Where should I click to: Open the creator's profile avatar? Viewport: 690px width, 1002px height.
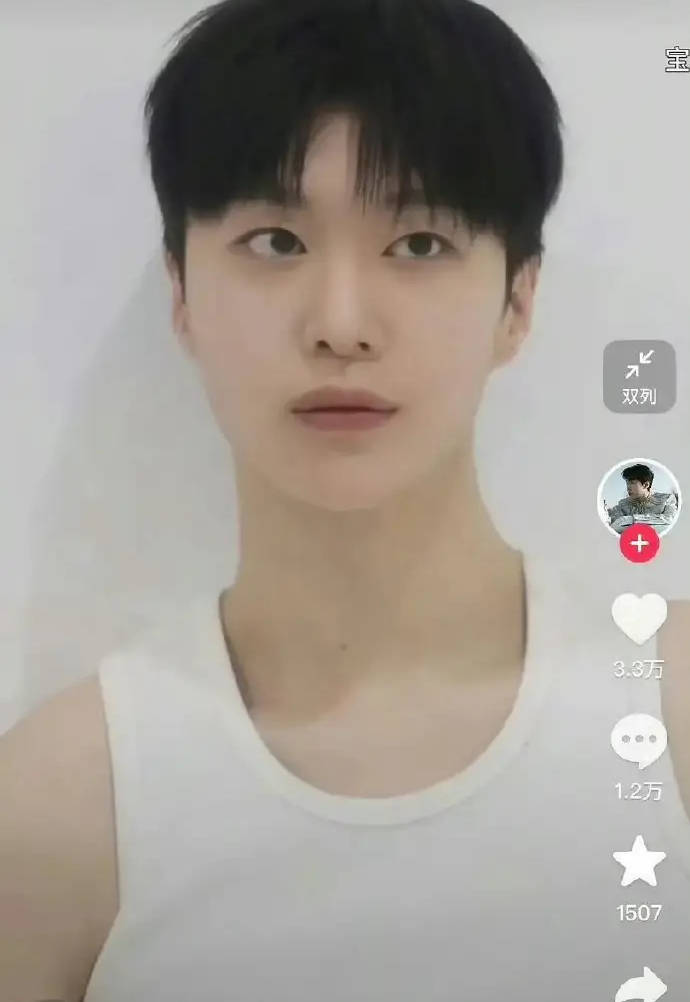click(x=638, y=496)
